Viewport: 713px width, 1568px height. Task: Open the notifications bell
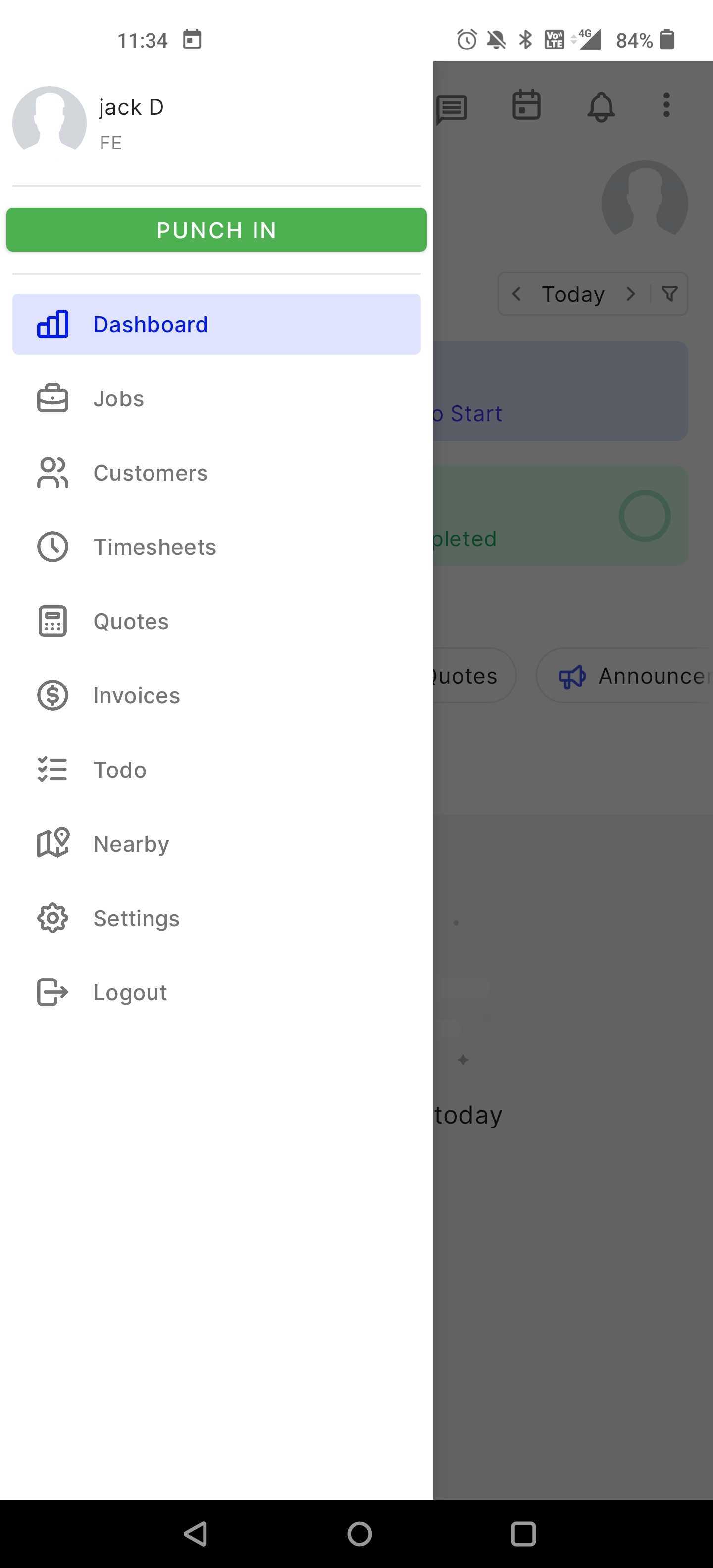point(601,106)
